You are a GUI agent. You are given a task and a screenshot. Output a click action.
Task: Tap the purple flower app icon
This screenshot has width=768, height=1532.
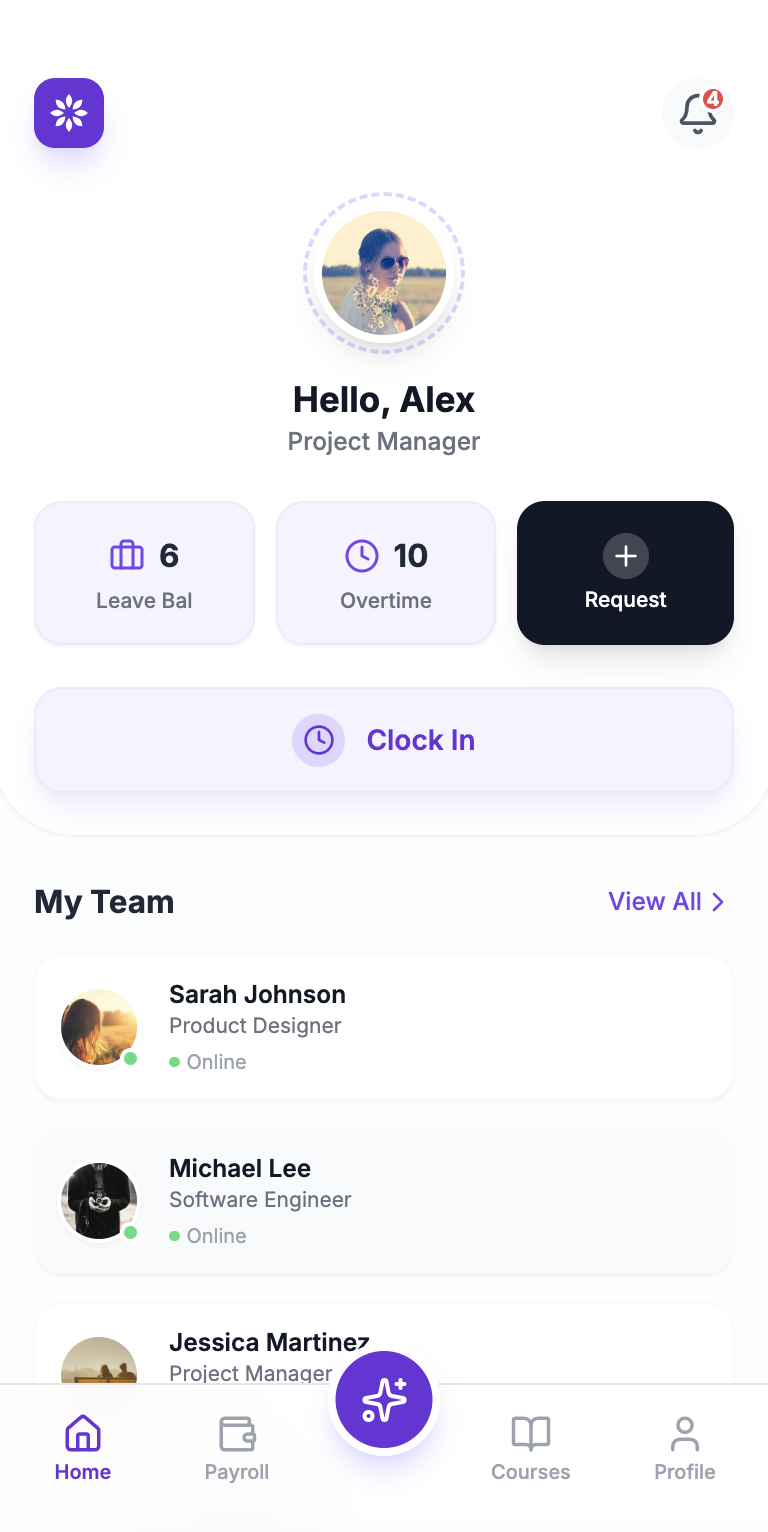[x=69, y=113]
